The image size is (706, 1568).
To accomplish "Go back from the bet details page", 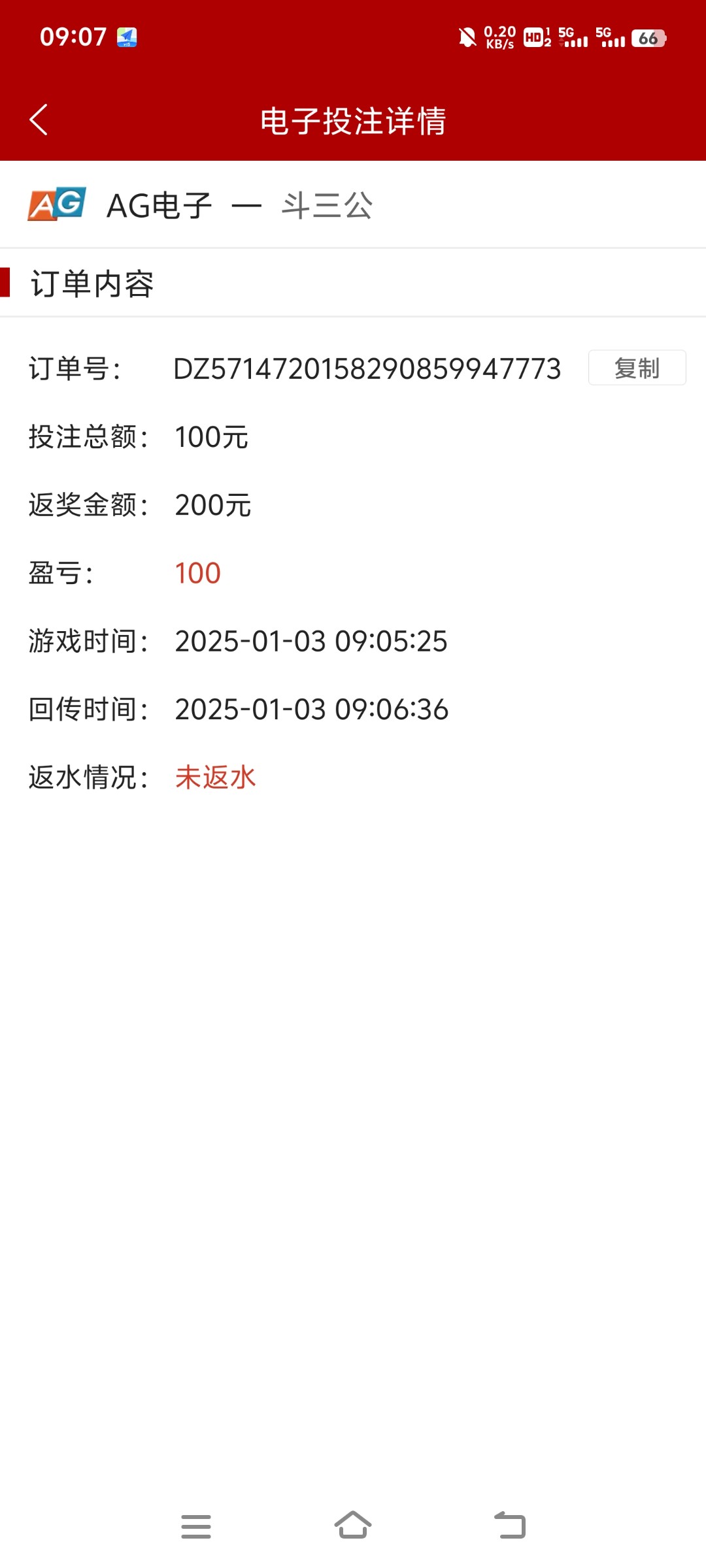I will [x=39, y=120].
